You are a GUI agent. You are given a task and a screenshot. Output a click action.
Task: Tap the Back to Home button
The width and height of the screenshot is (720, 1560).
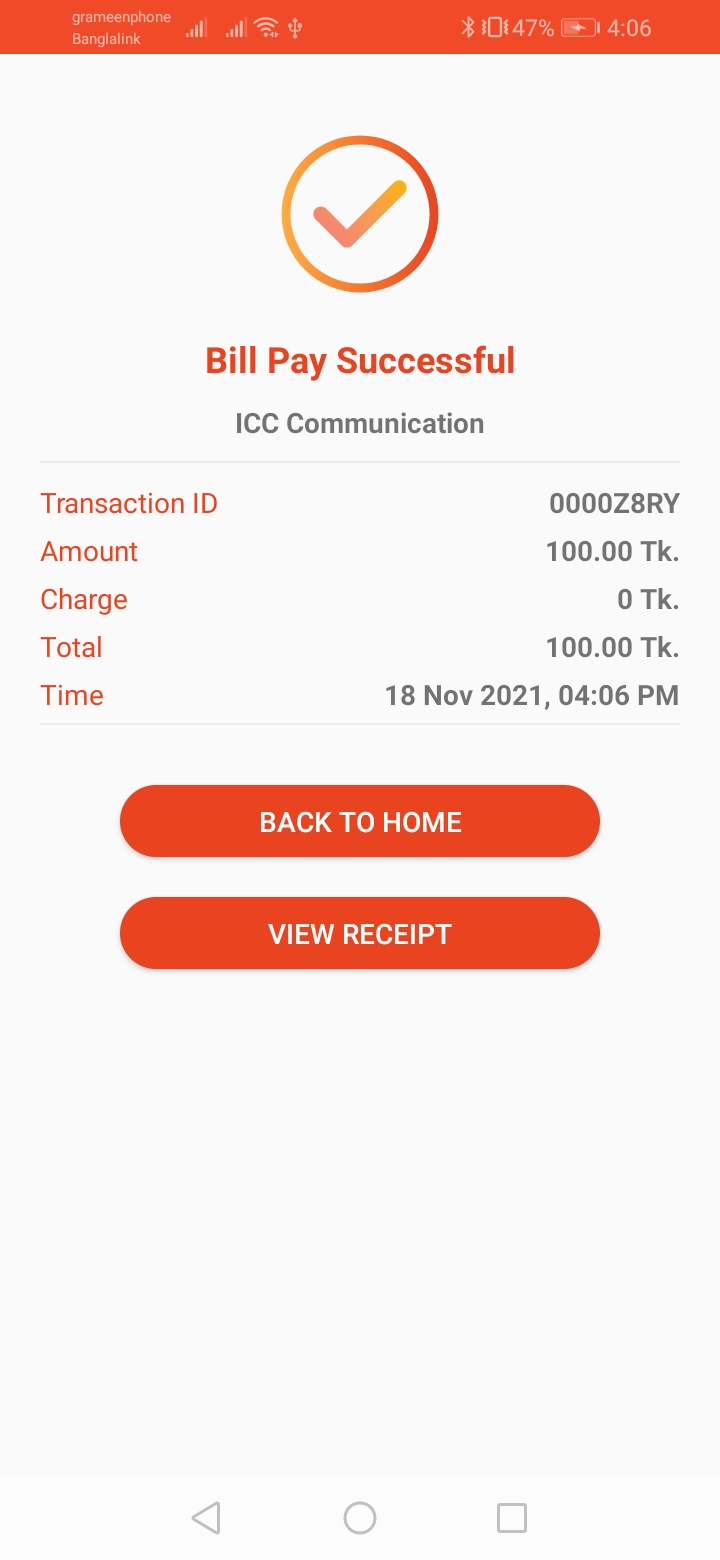(360, 821)
